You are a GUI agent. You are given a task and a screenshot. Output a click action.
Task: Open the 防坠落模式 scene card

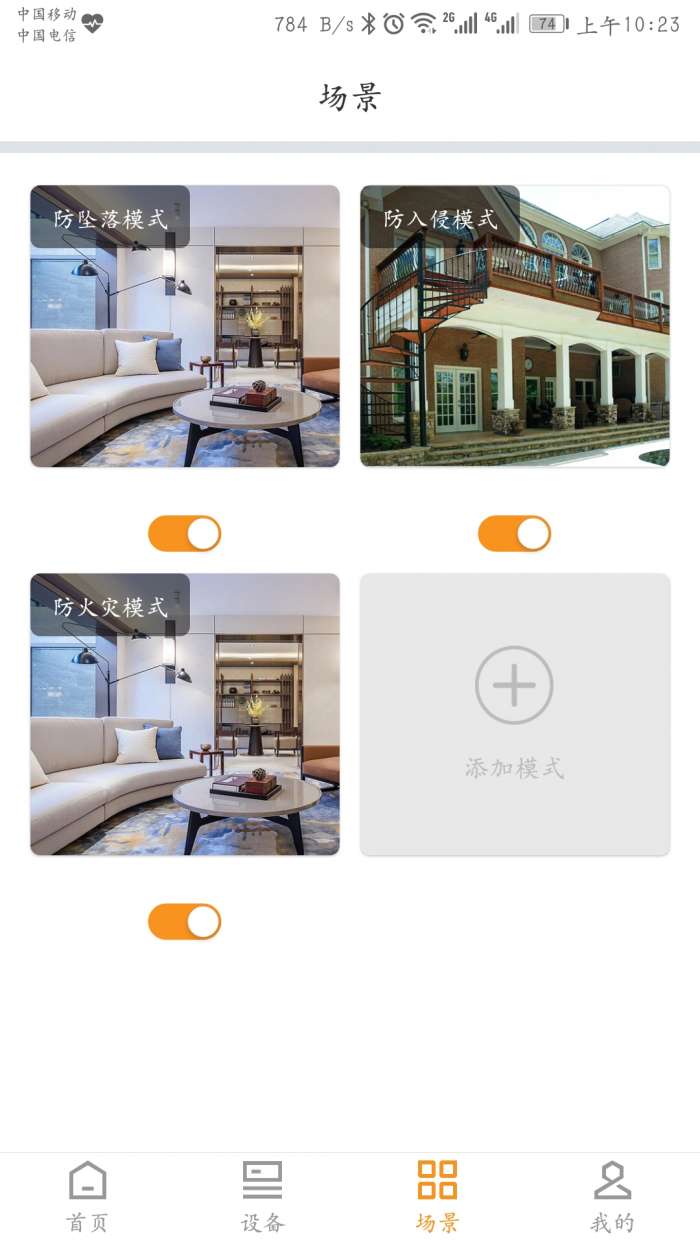click(185, 326)
